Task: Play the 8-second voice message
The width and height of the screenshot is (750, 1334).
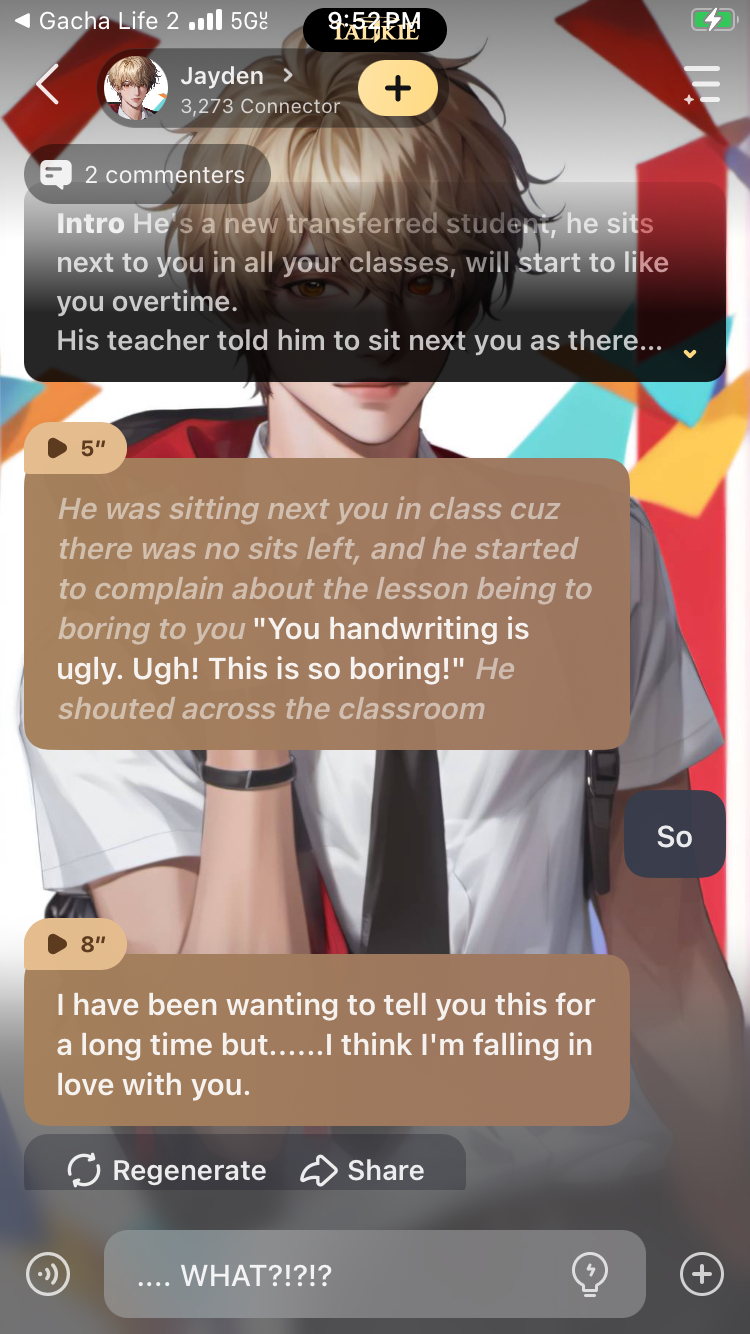Action: tap(75, 944)
